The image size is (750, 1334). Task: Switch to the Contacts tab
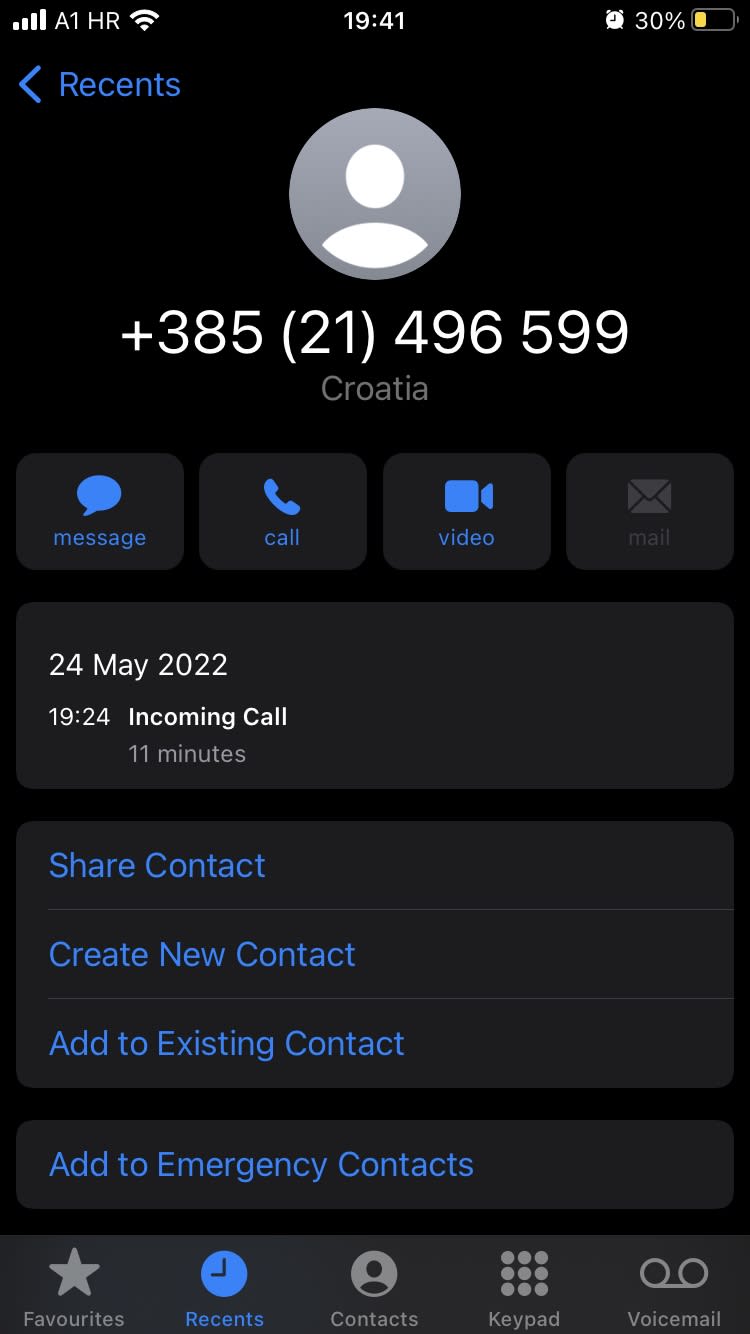pyautogui.click(x=374, y=1288)
